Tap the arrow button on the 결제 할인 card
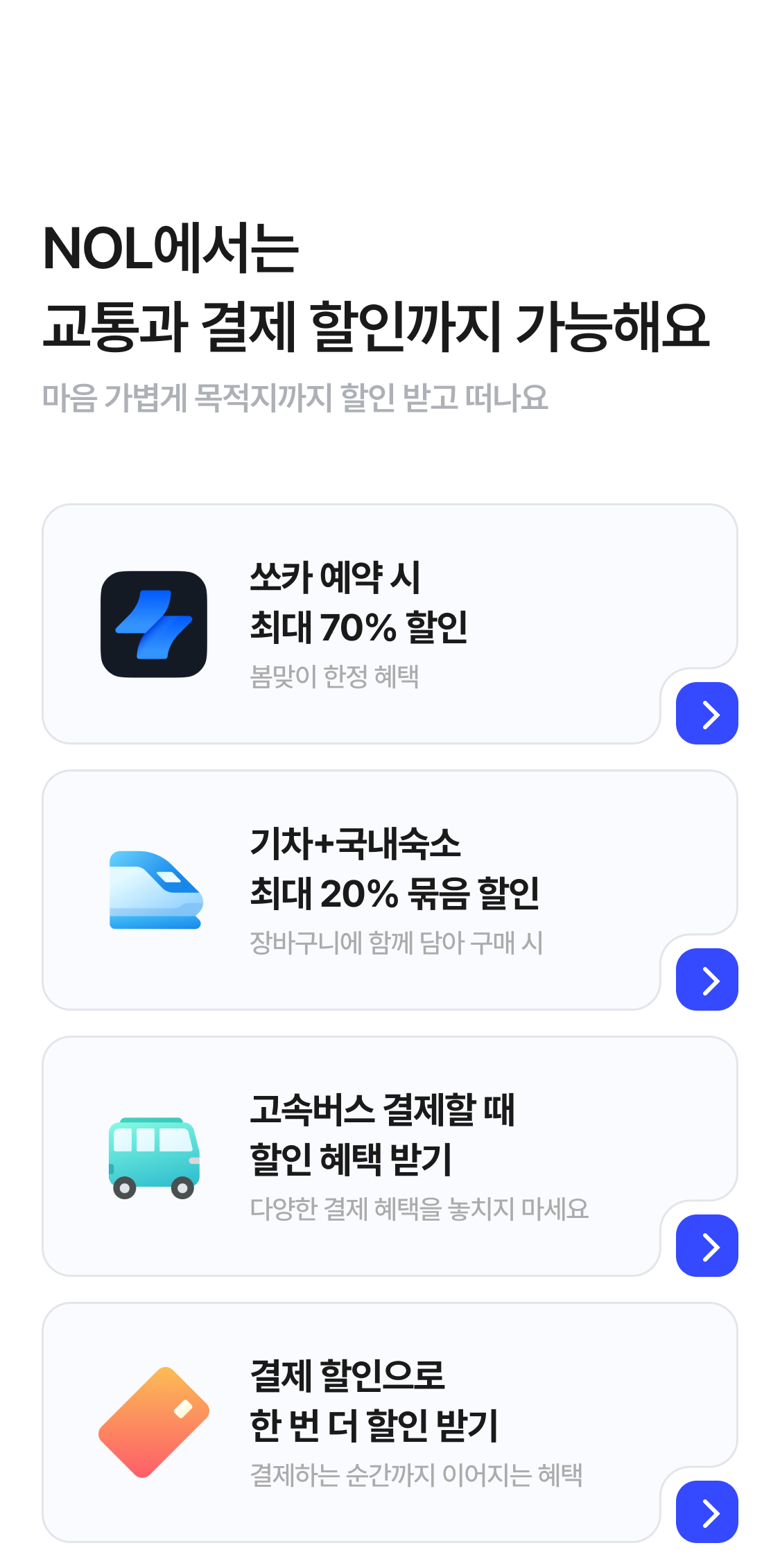The image size is (780, 1568). pyautogui.click(x=707, y=1512)
